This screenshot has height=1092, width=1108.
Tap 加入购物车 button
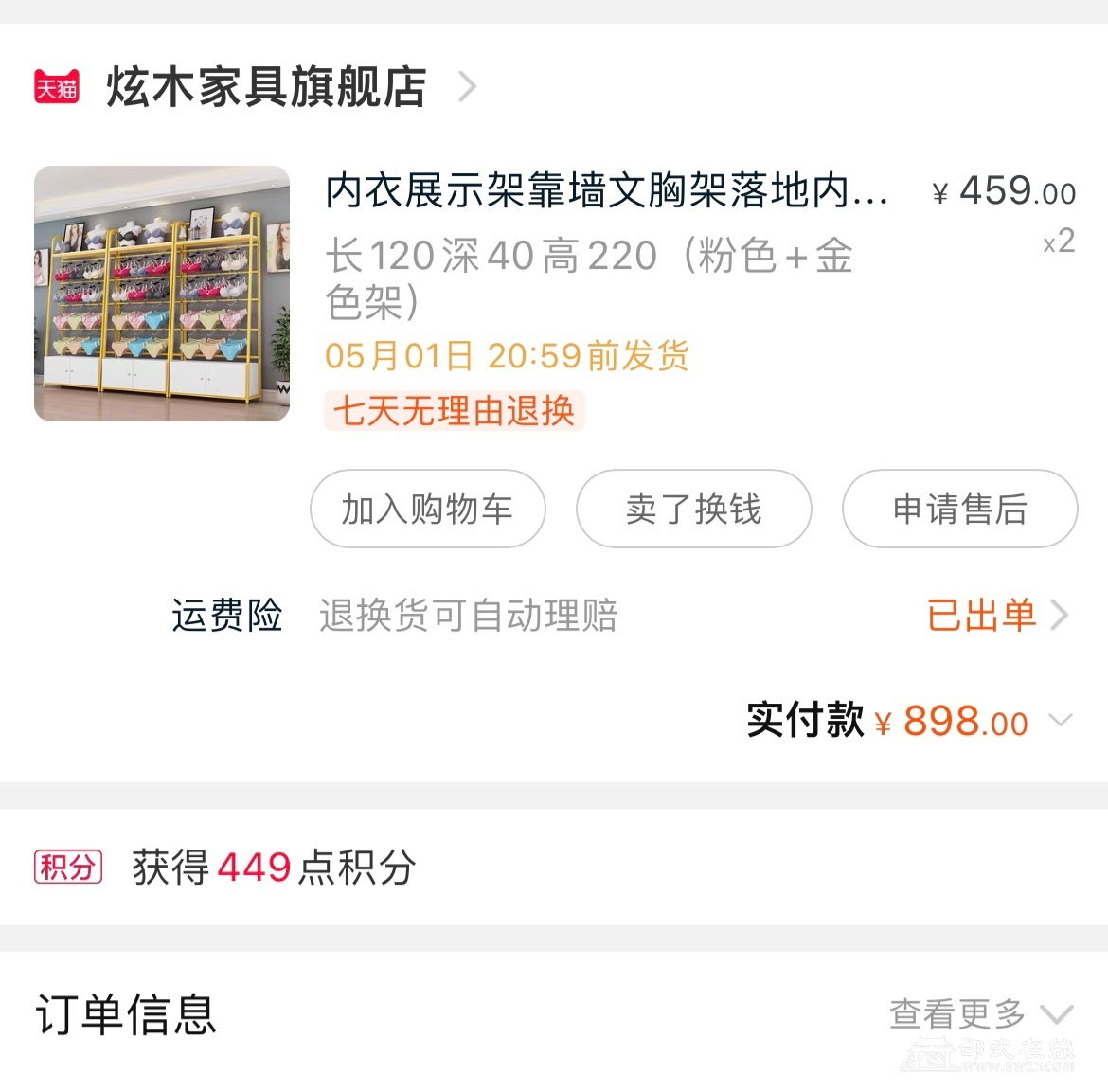click(427, 510)
